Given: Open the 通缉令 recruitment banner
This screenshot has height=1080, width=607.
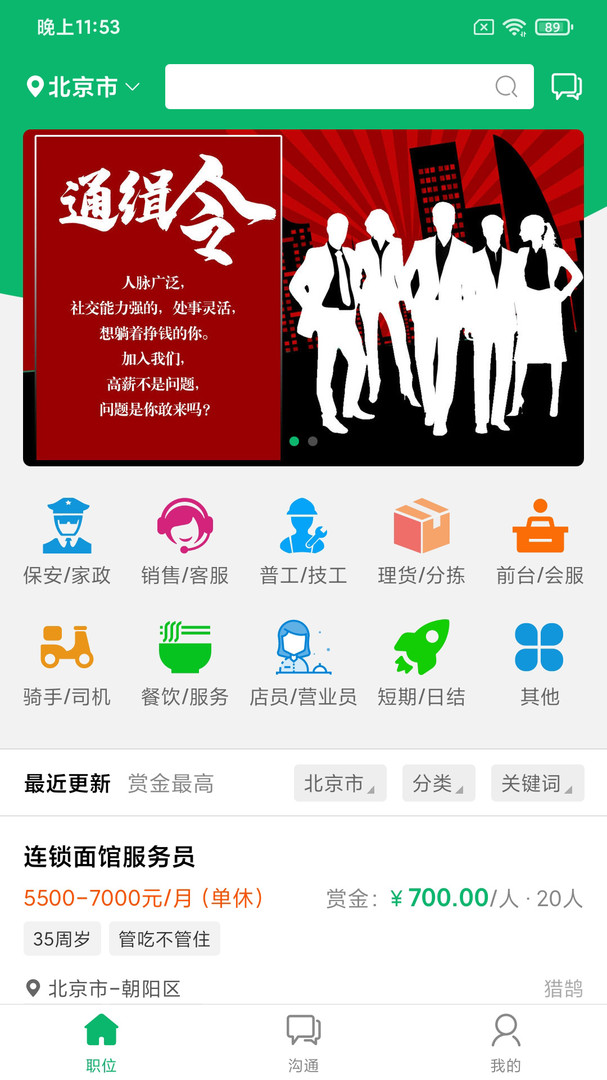Looking at the screenshot, I should 303,297.
